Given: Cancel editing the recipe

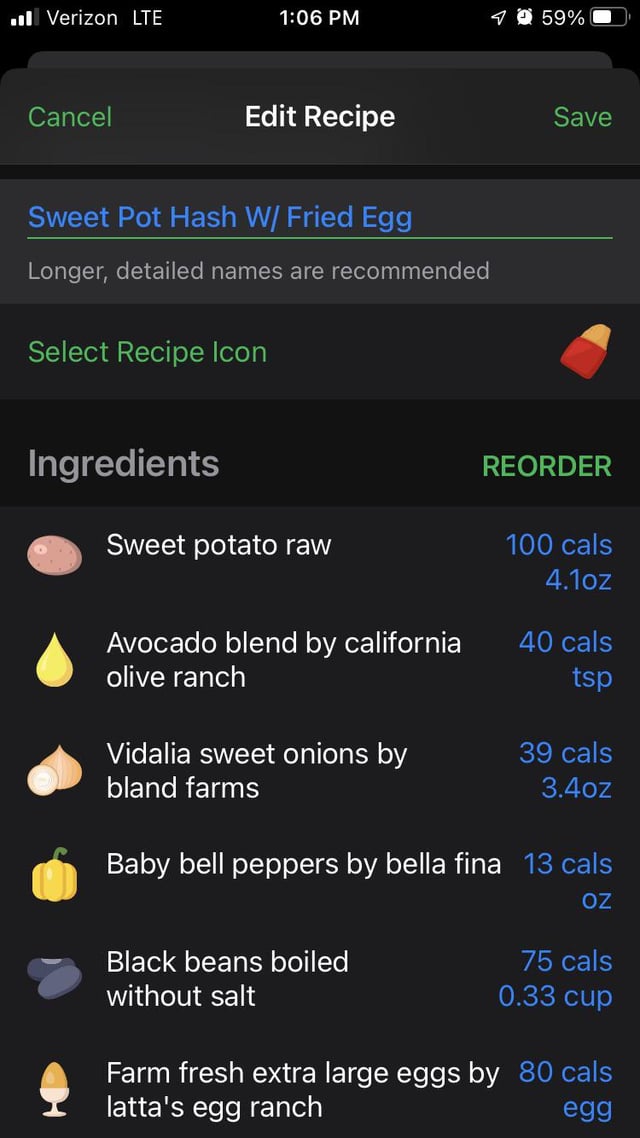Looking at the screenshot, I should 70,117.
